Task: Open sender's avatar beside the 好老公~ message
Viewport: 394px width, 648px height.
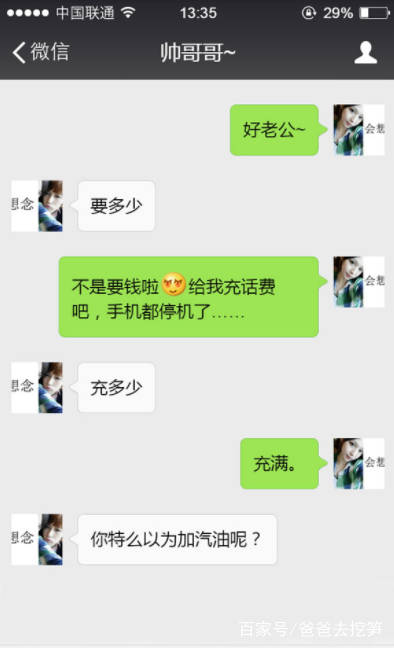Action: click(359, 130)
